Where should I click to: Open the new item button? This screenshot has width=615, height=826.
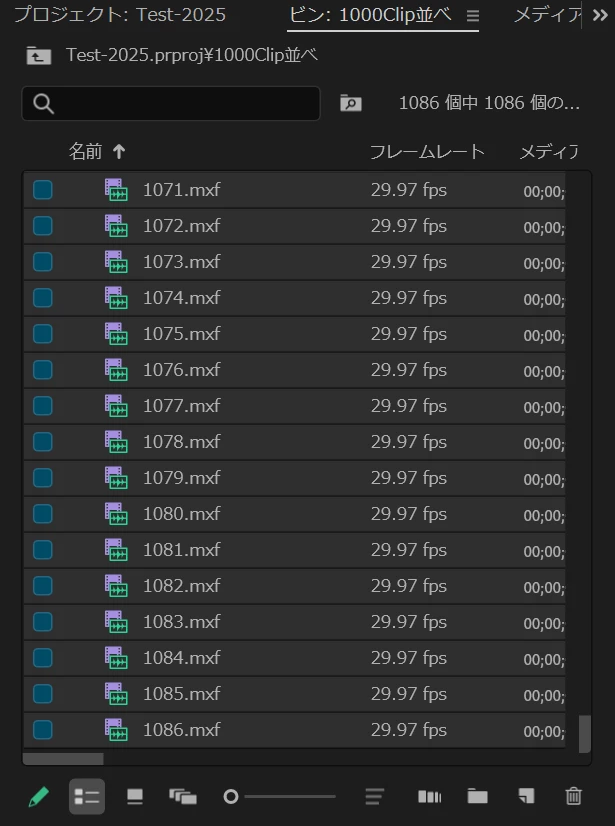click(526, 796)
